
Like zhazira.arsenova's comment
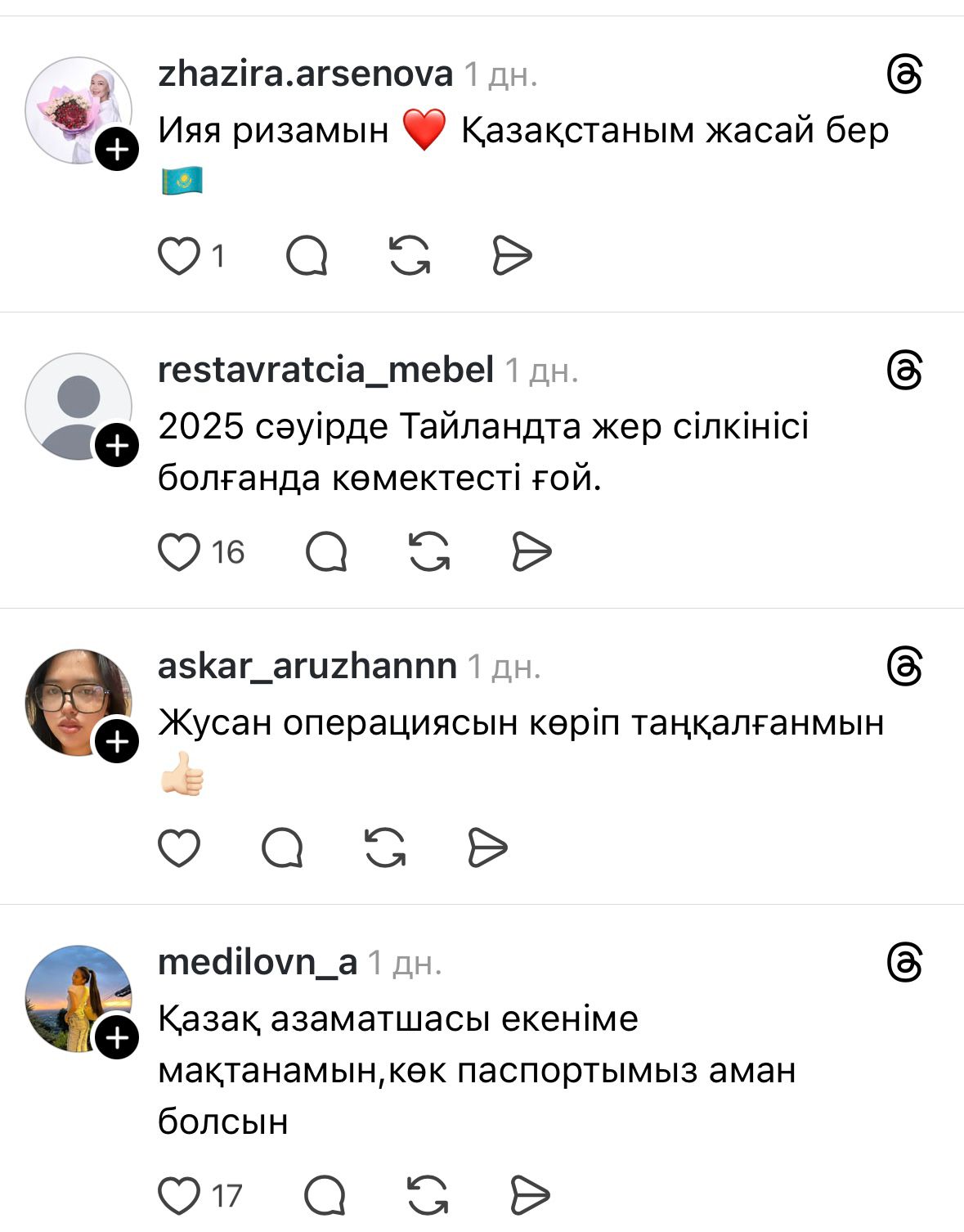[x=178, y=255]
